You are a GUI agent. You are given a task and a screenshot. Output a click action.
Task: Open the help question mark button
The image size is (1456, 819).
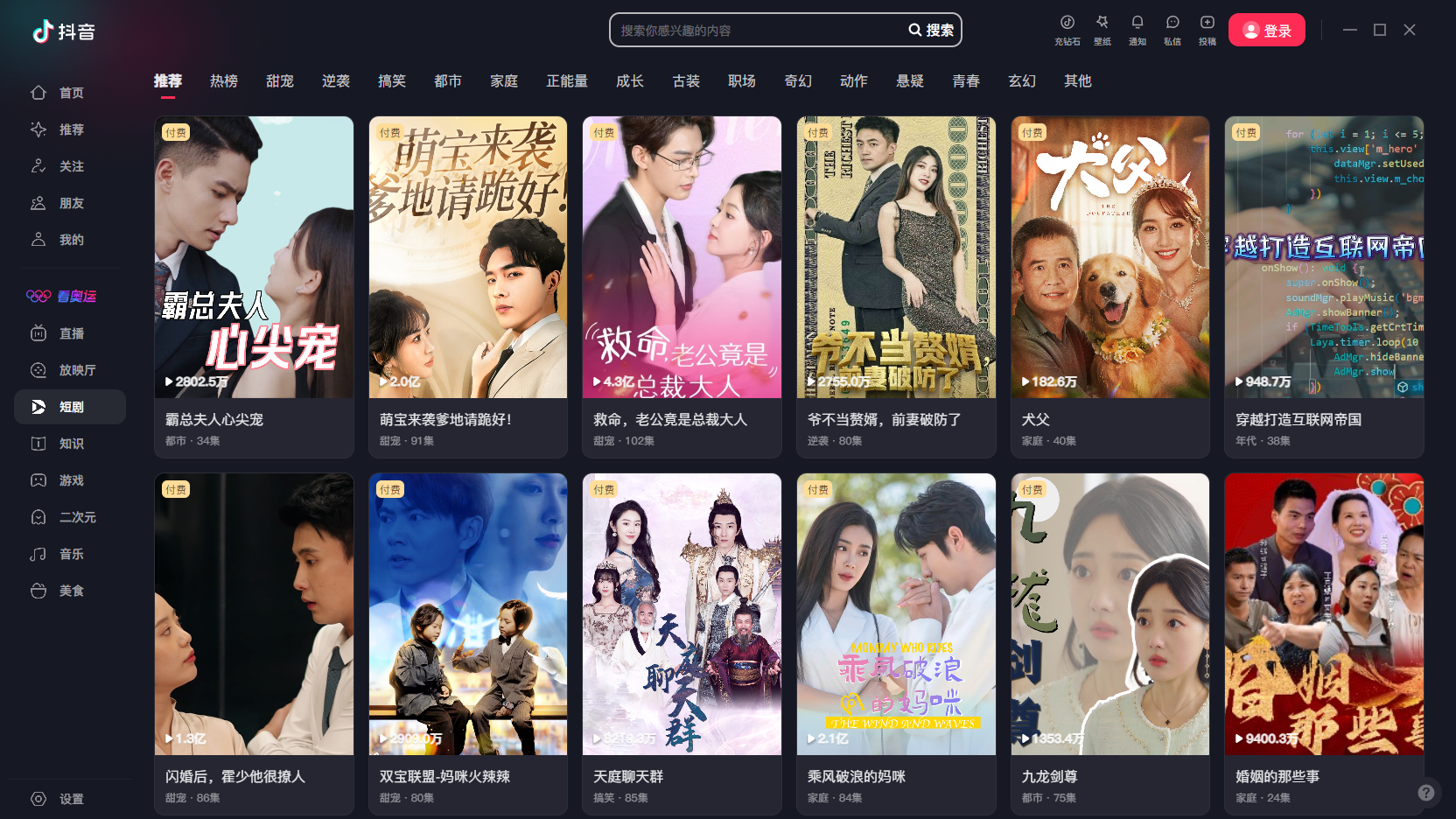pos(1426,793)
